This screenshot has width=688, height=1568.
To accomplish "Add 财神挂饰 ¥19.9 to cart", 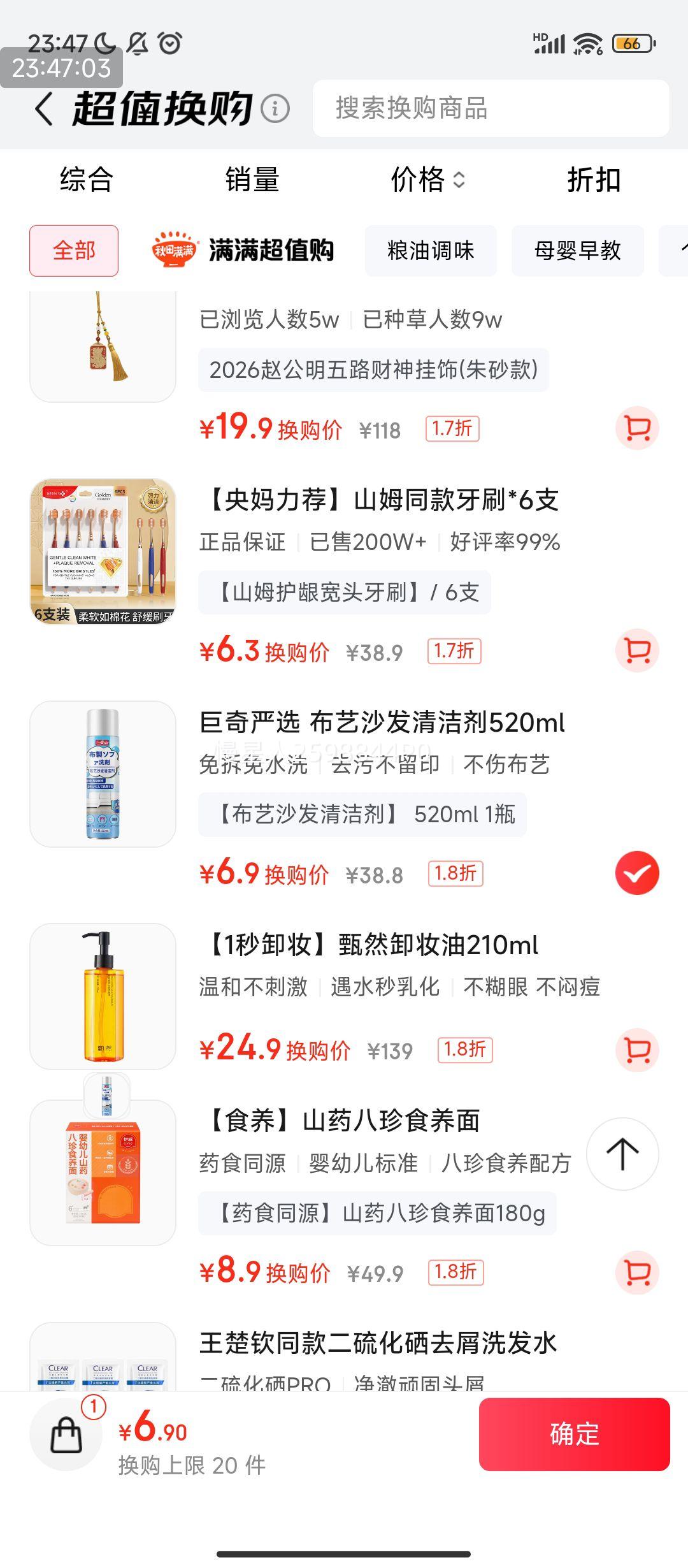I will (637, 428).
